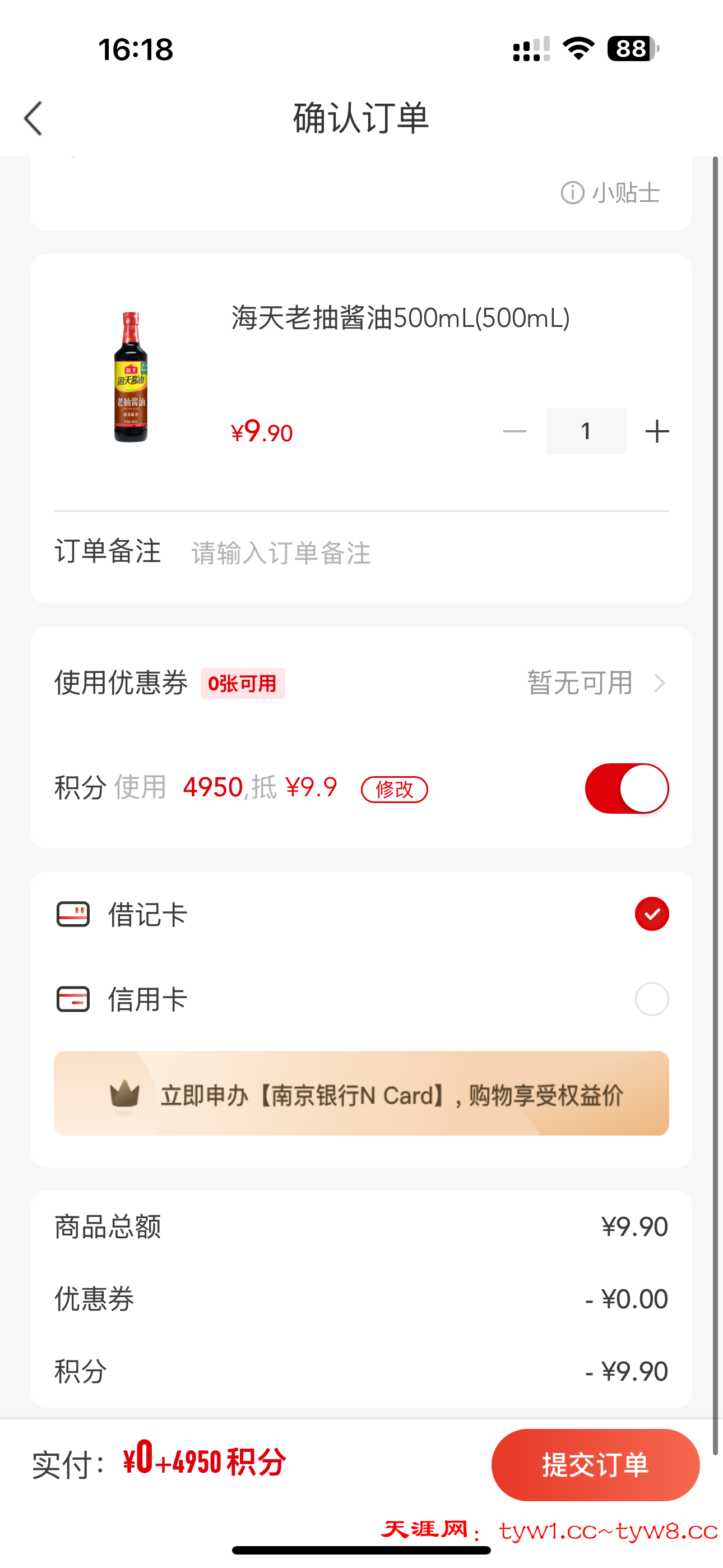Viewport: 723px width, 1568px height.
Task: Open the 南京银行N Card application banner
Action: (x=361, y=1093)
